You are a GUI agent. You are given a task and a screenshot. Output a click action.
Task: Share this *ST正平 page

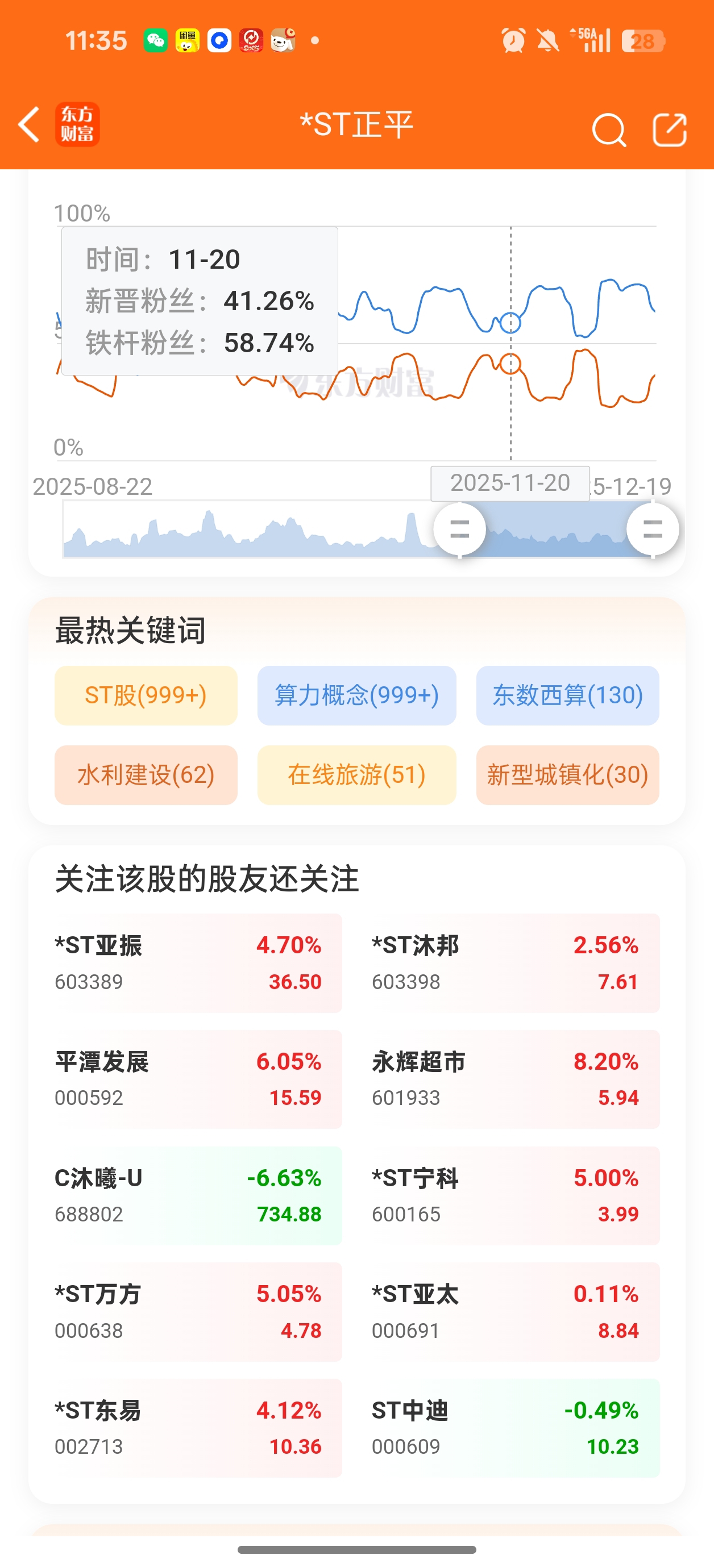pyautogui.click(x=670, y=129)
